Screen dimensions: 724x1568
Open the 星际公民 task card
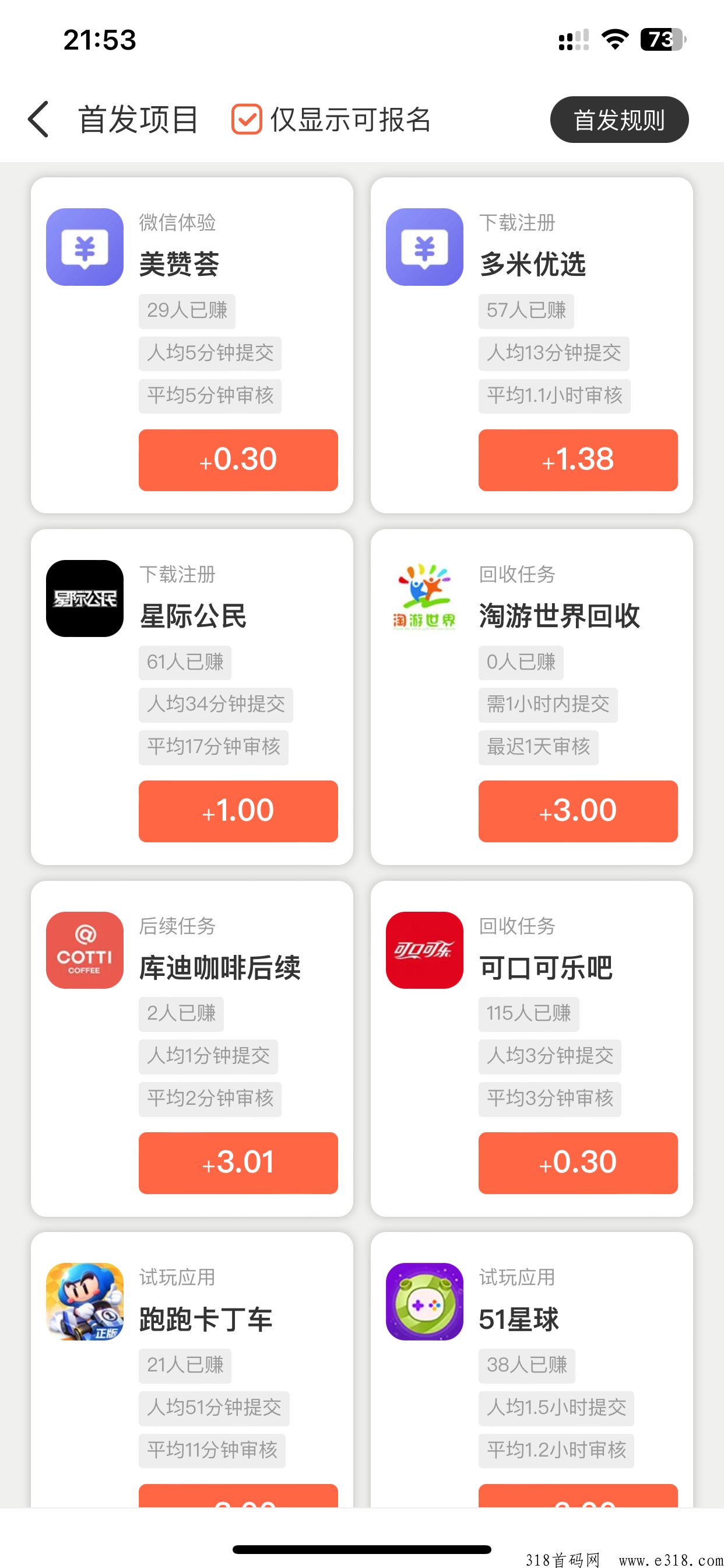click(193, 616)
